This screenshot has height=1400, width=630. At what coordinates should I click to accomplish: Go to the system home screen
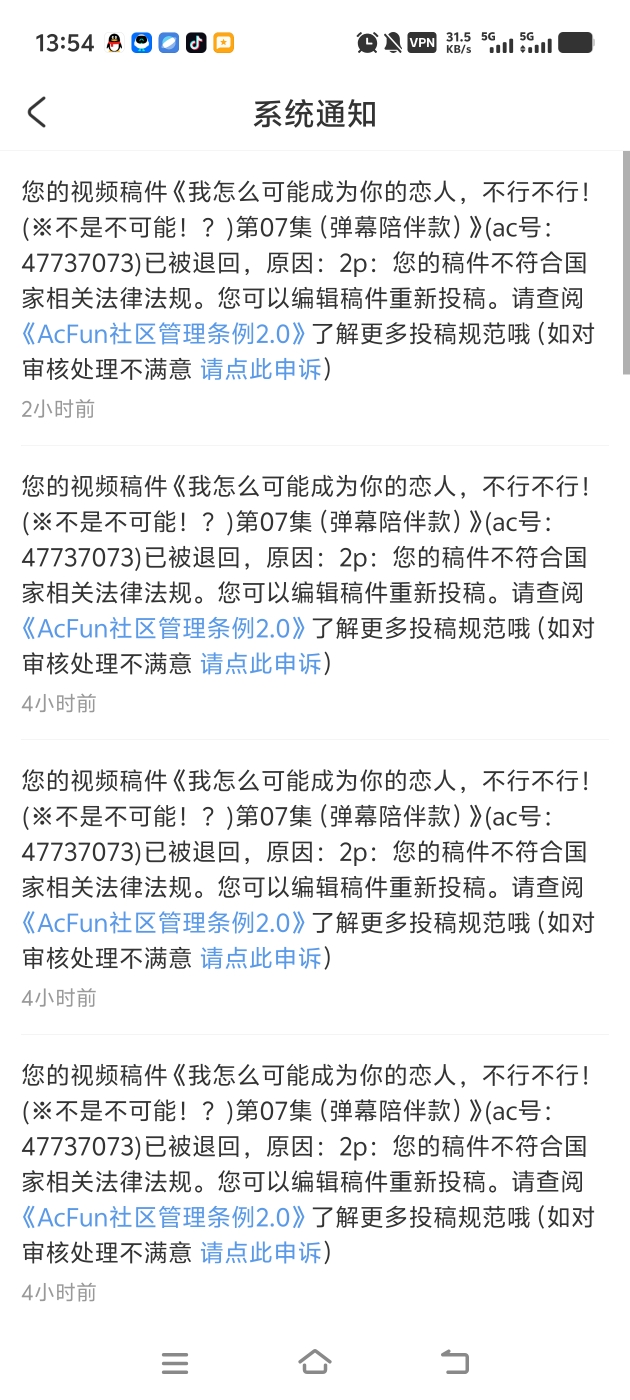[314, 1362]
